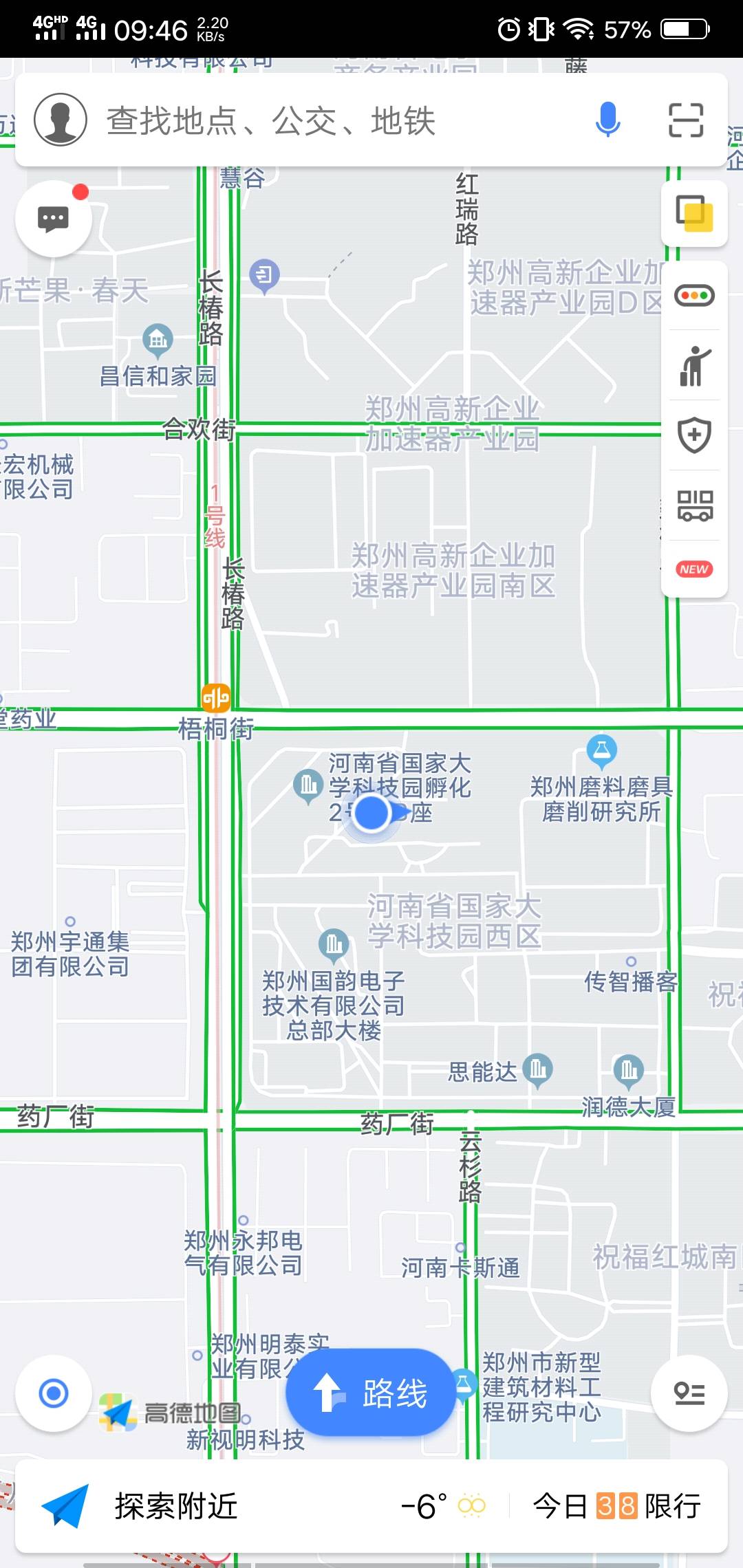Open the messages chat bubble
This screenshot has height=1568, width=743.
pyautogui.click(x=53, y=219)
